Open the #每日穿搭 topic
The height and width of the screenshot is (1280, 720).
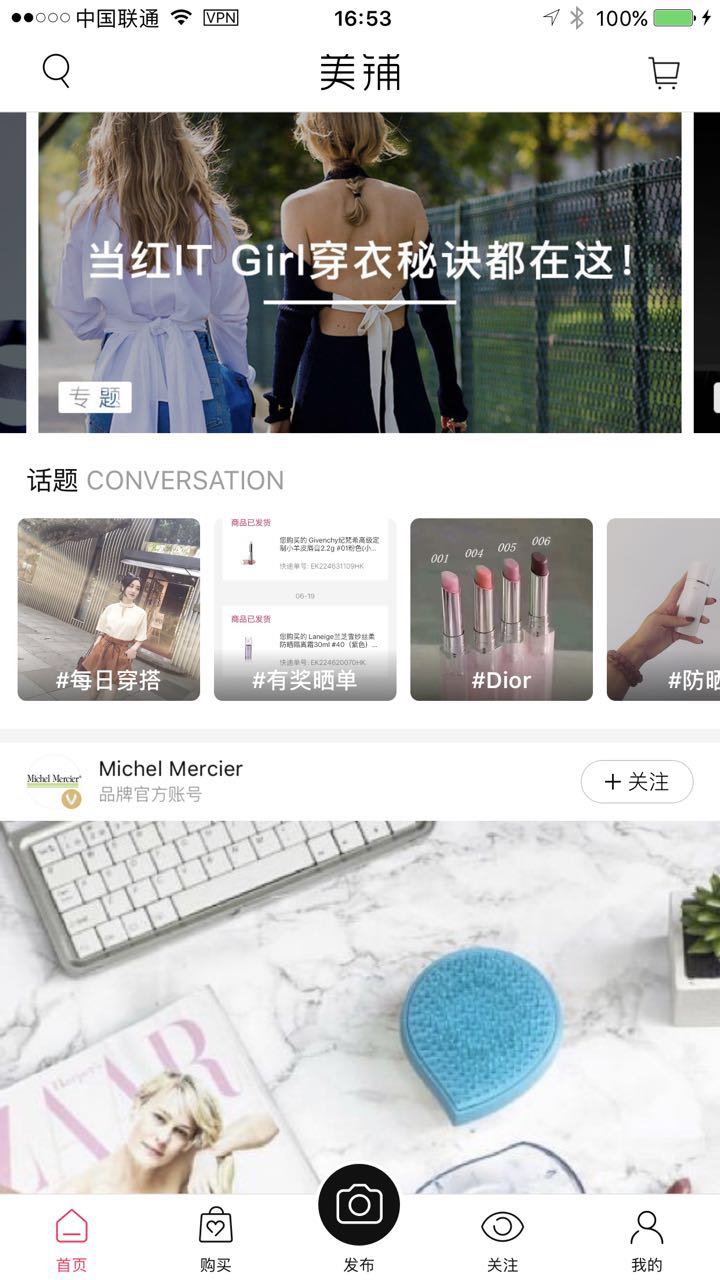point(109,609)
